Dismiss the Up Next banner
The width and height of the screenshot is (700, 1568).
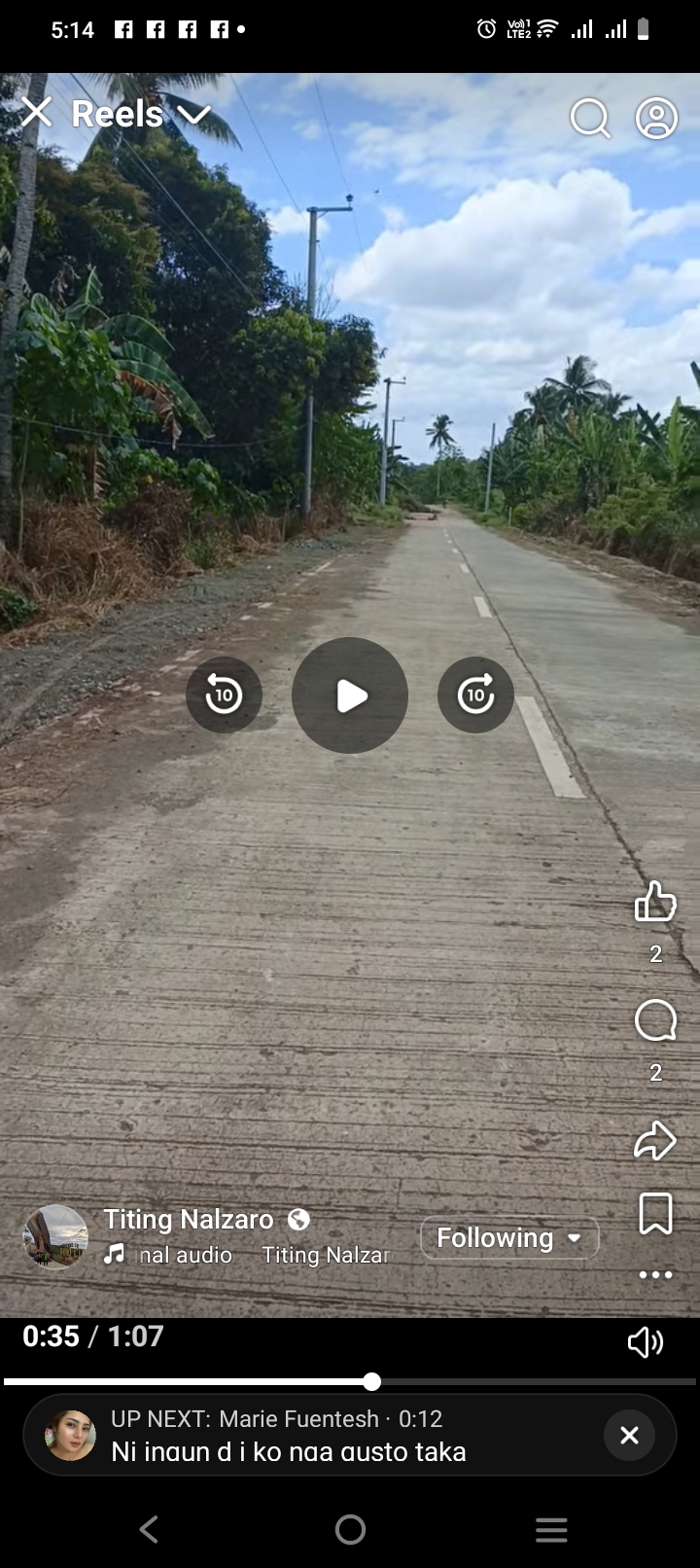coord(629,1435)
